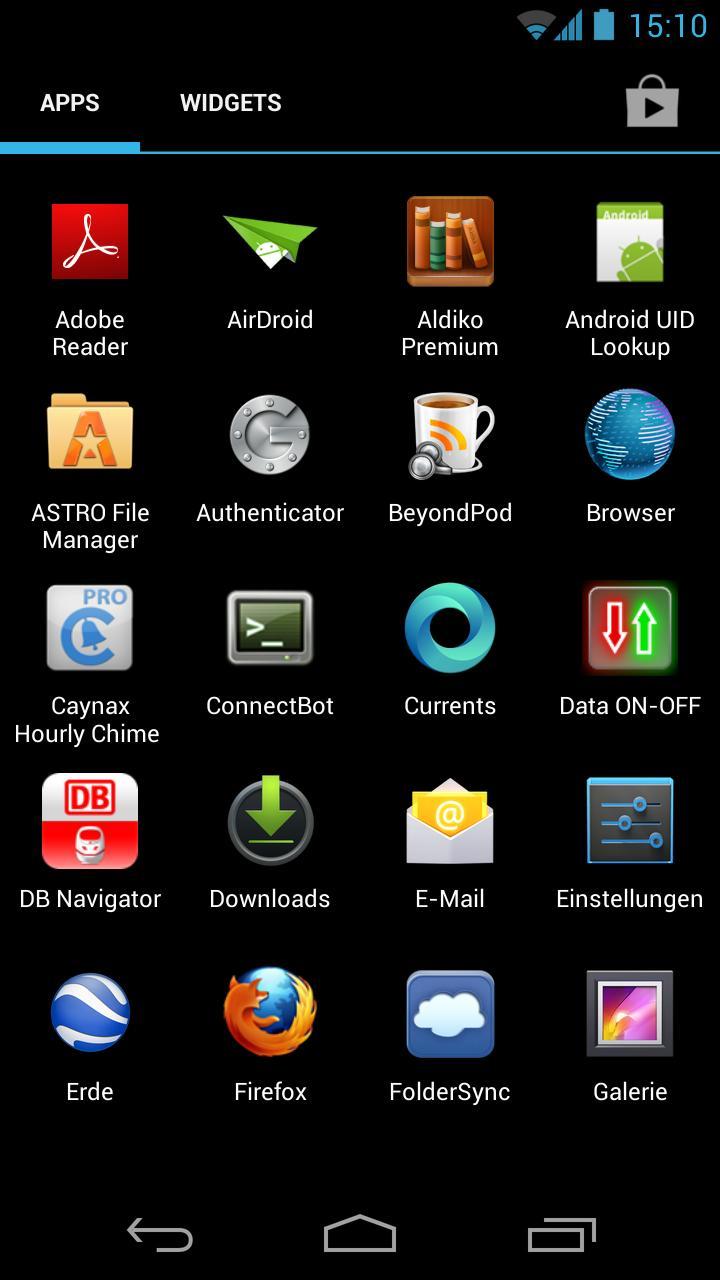Open DB Navigator
720x1280 pixels.
point(90,821)
